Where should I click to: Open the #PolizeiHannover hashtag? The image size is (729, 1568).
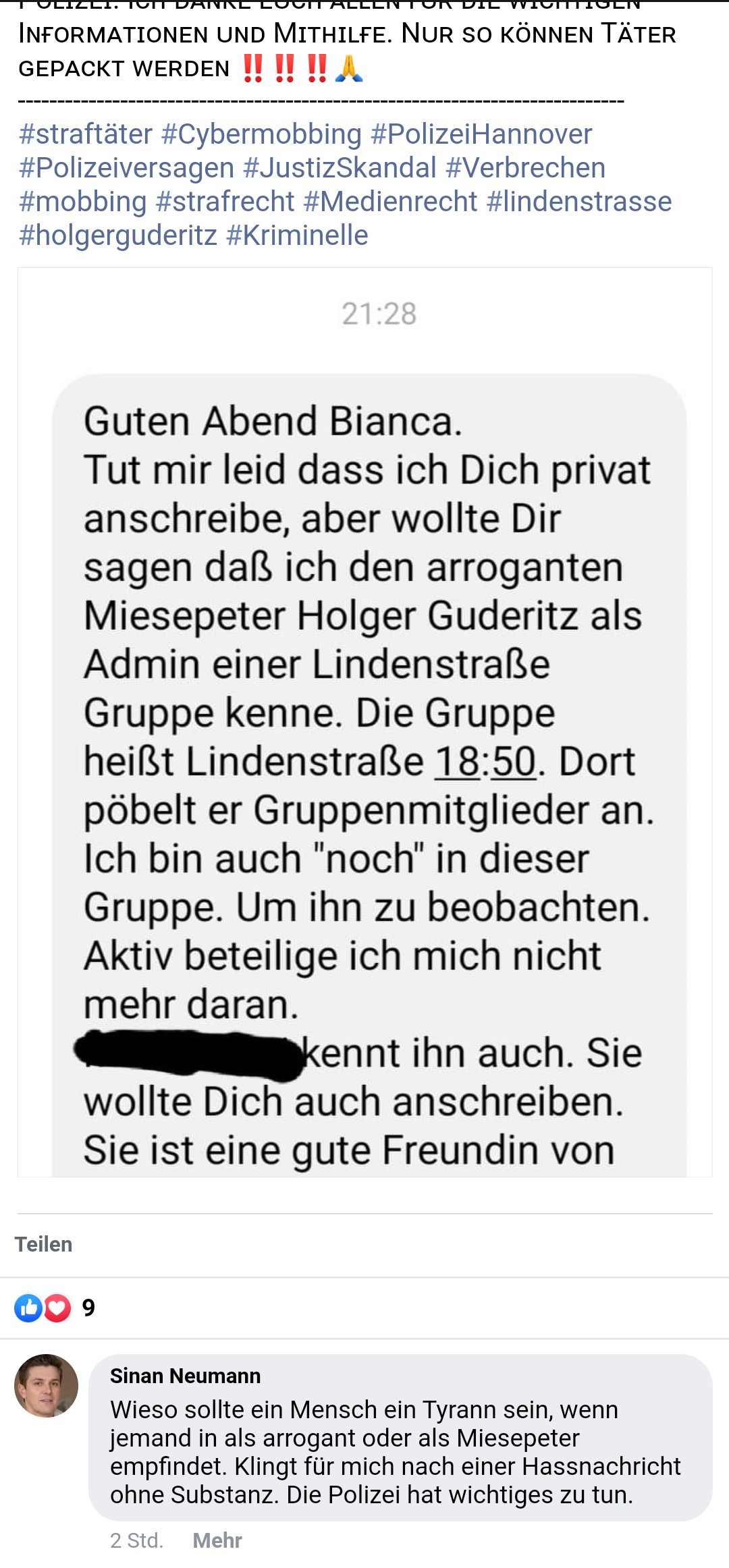tap(481, 134)
